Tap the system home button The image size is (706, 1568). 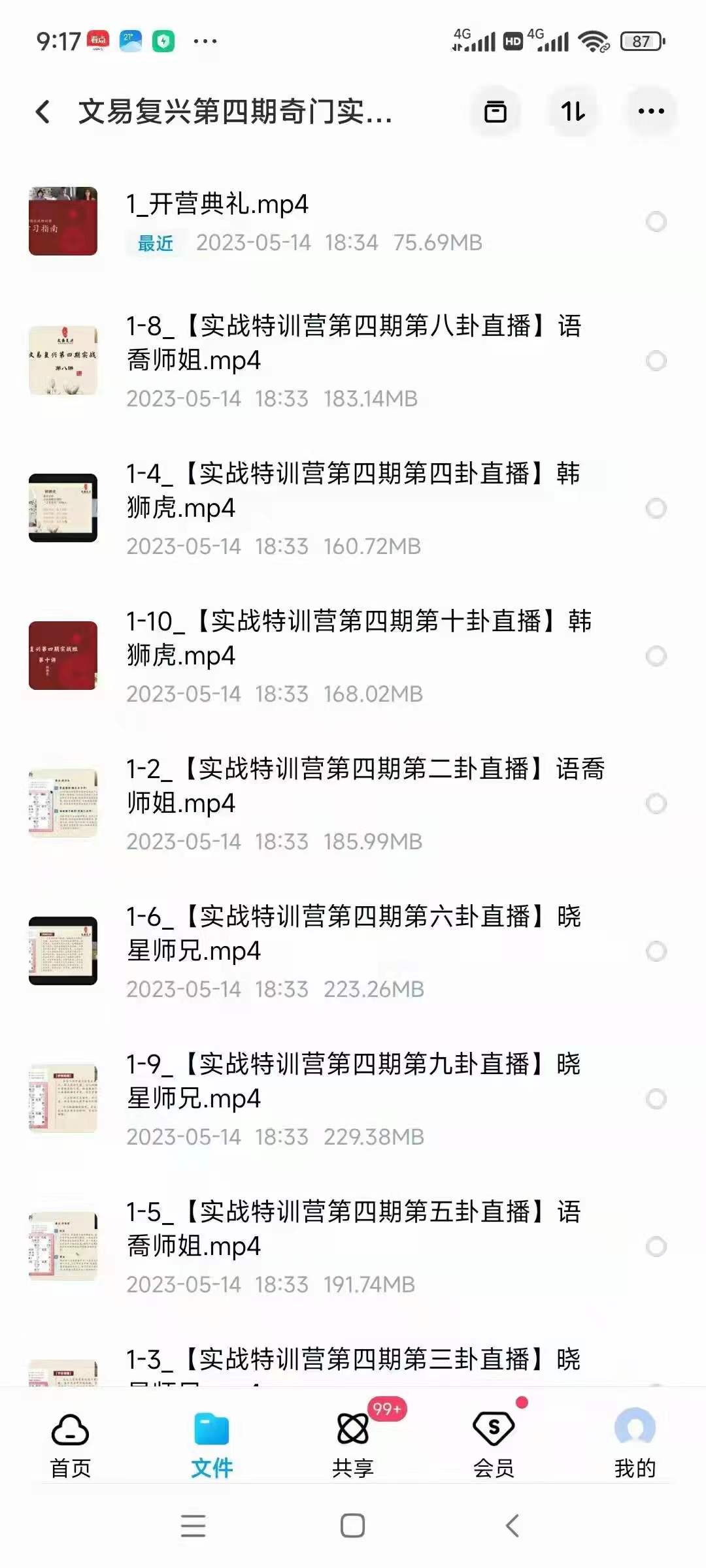(352, 1526)
